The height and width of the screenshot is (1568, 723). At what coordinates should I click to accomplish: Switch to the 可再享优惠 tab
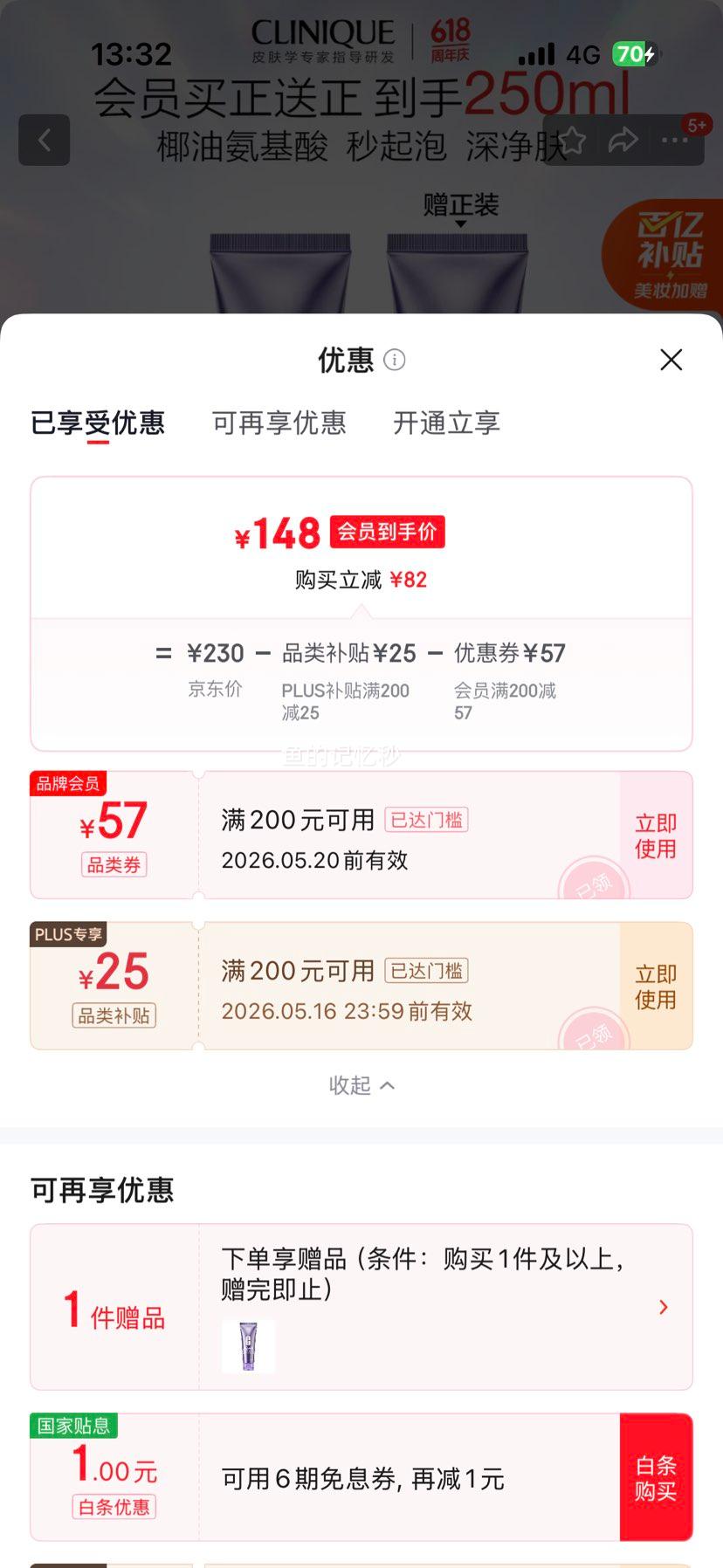[279, 423]
